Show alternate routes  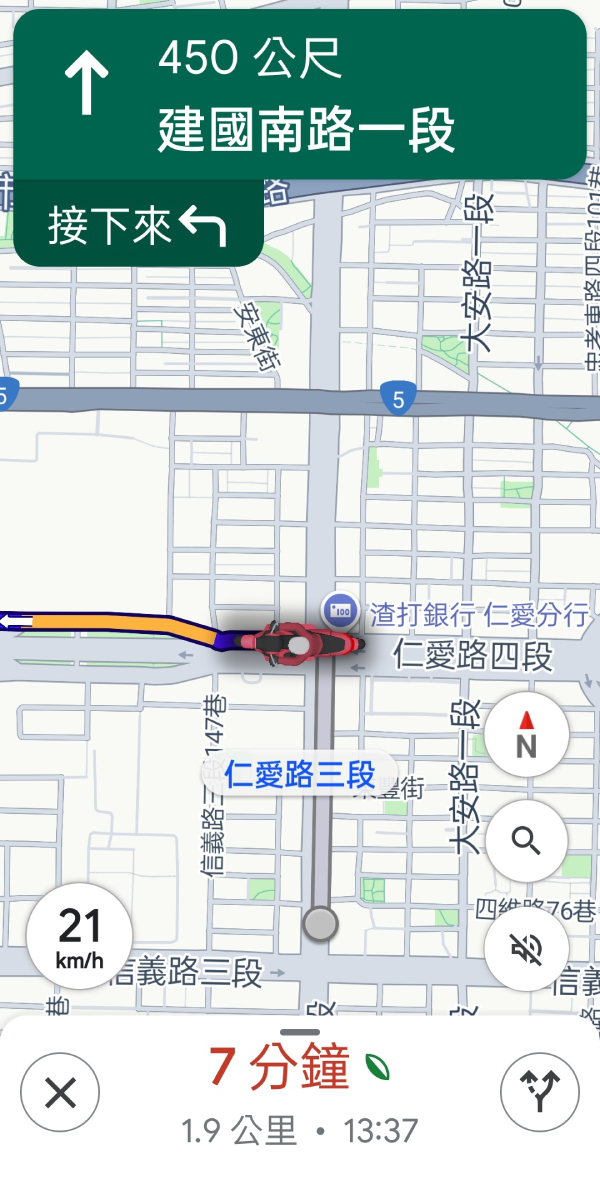pos(540,1094)
